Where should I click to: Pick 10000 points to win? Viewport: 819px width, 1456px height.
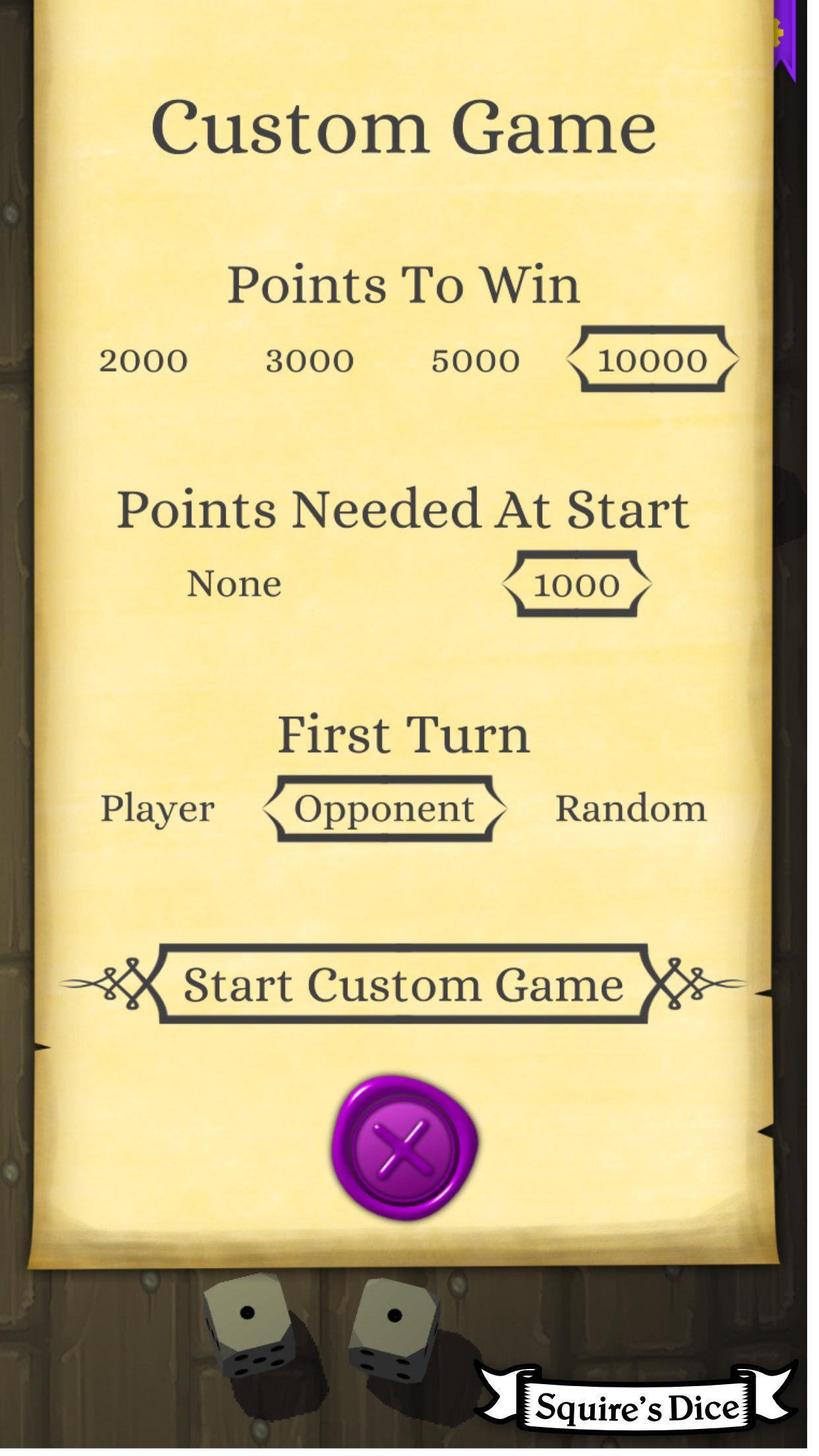pyautogui.click(x=652, y=360)
